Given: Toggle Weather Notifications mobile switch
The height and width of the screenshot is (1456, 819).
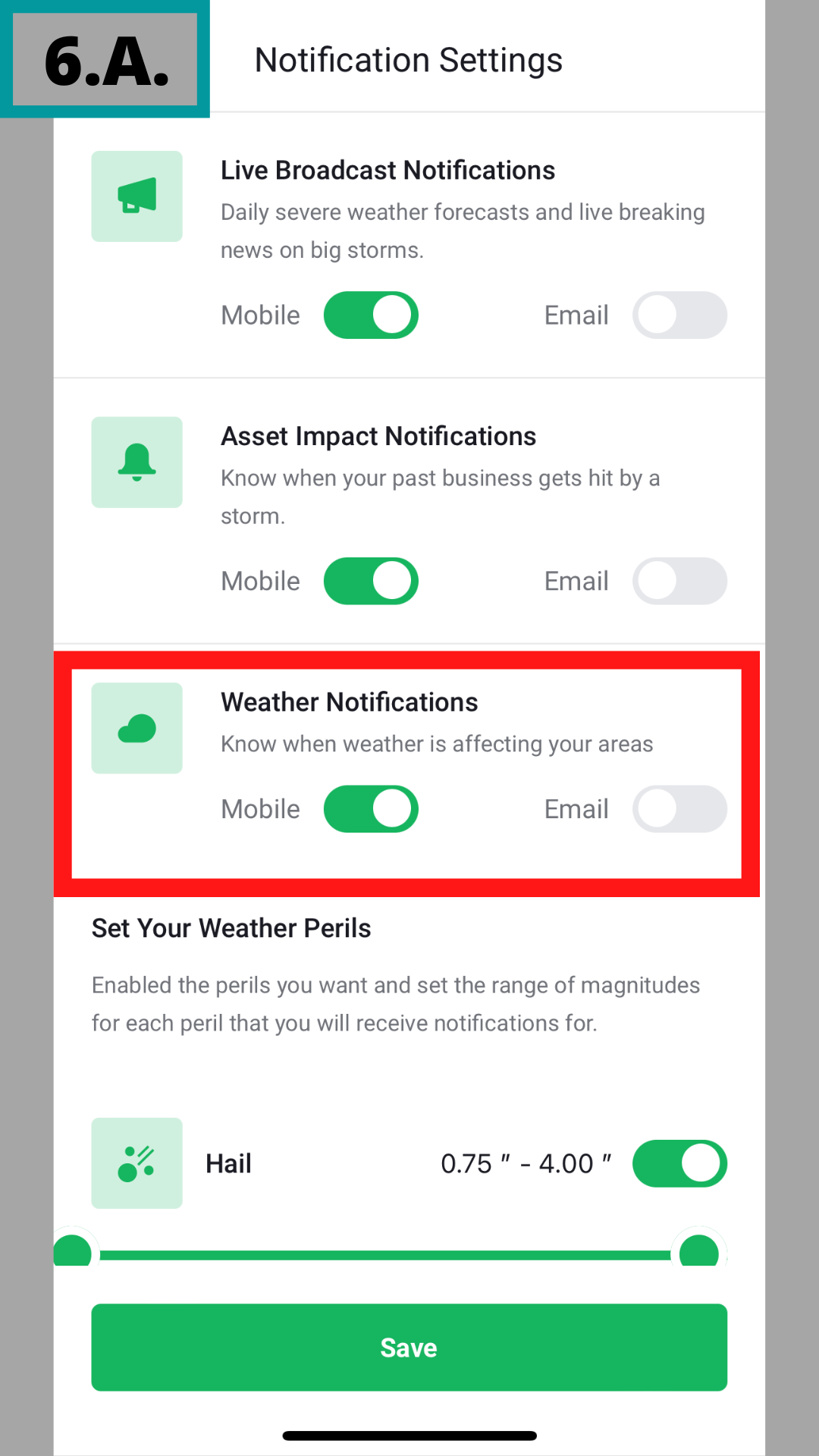Looking at the screenshot, I should coord(371,809).
